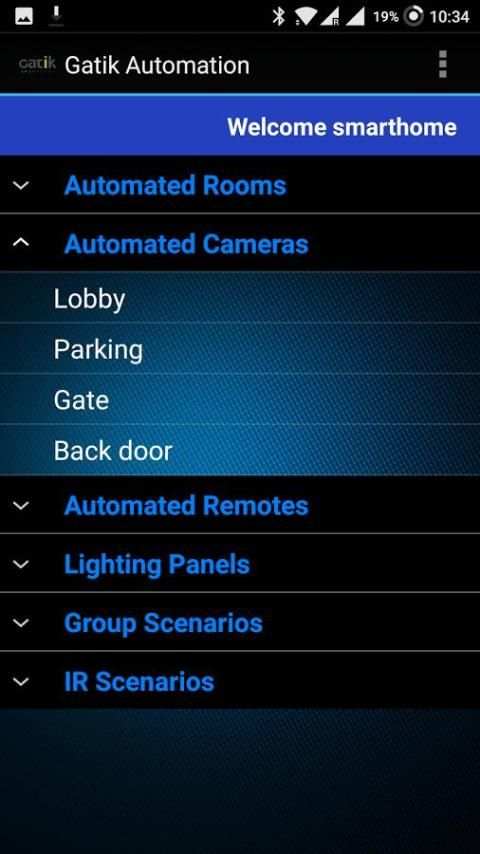Open the Lobby camera
This screenshot has height=854, width=480.
click(x=240, y=298)
